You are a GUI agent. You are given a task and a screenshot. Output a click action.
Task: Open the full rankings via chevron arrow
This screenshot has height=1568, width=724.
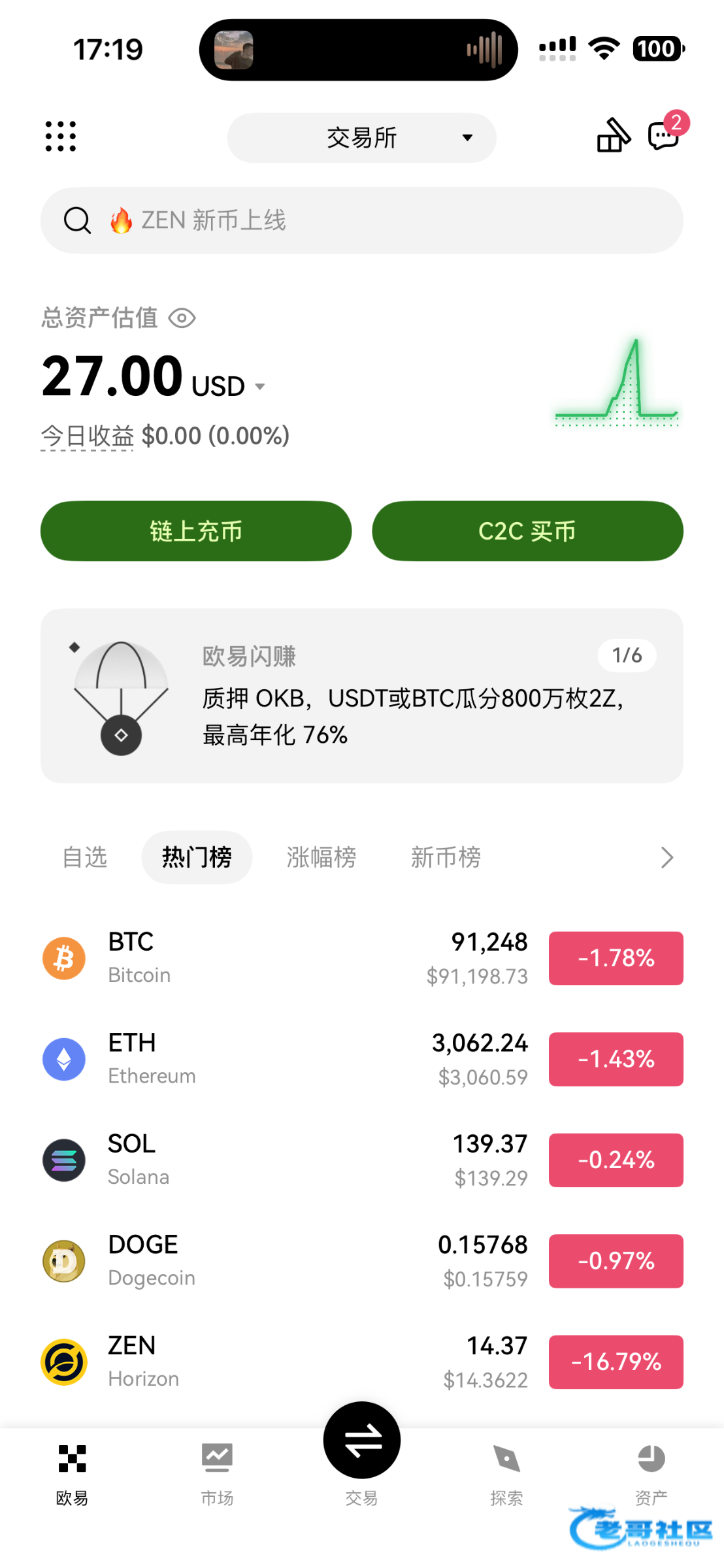click(666, 857)
